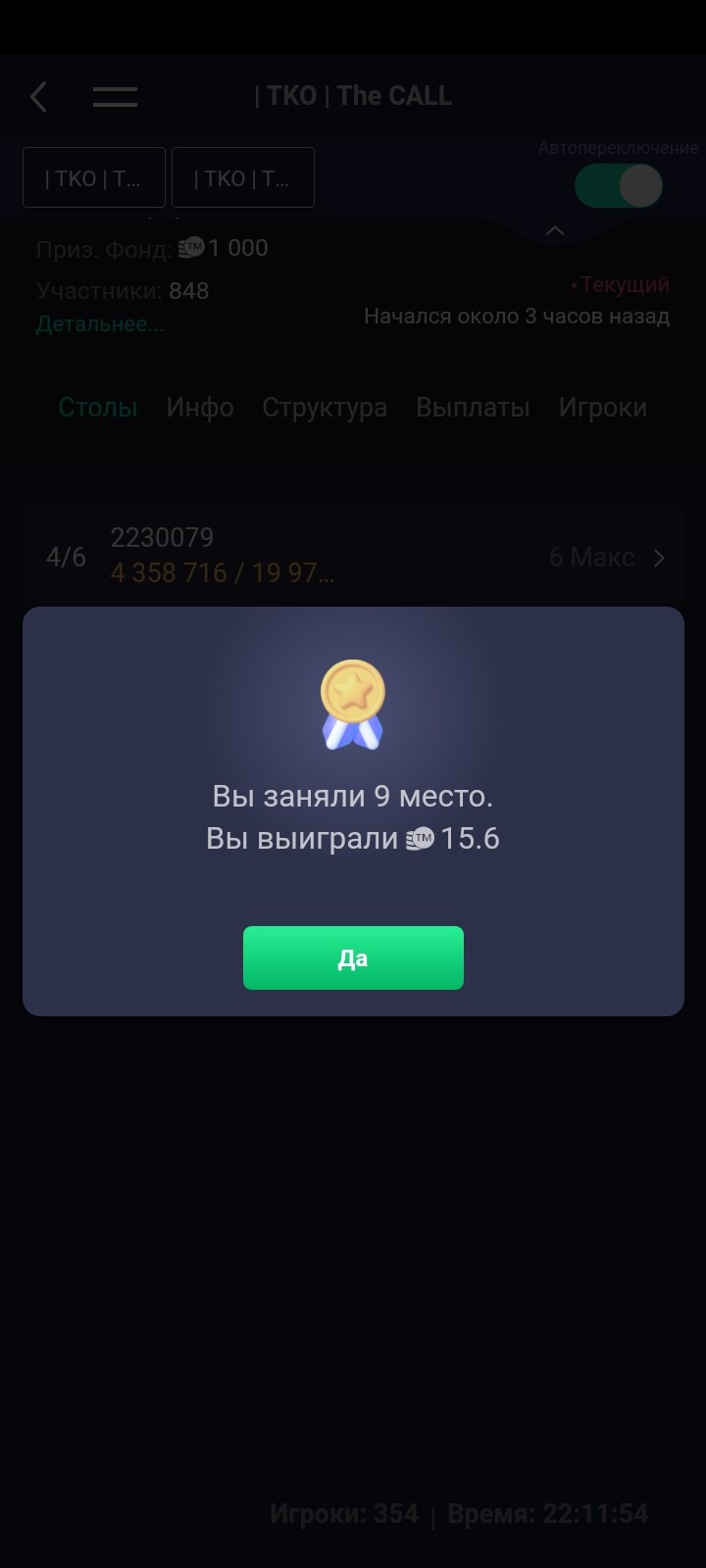The image size is (706, 1568).
Task: Show the Игроки tab
Action: click(603, 408)
